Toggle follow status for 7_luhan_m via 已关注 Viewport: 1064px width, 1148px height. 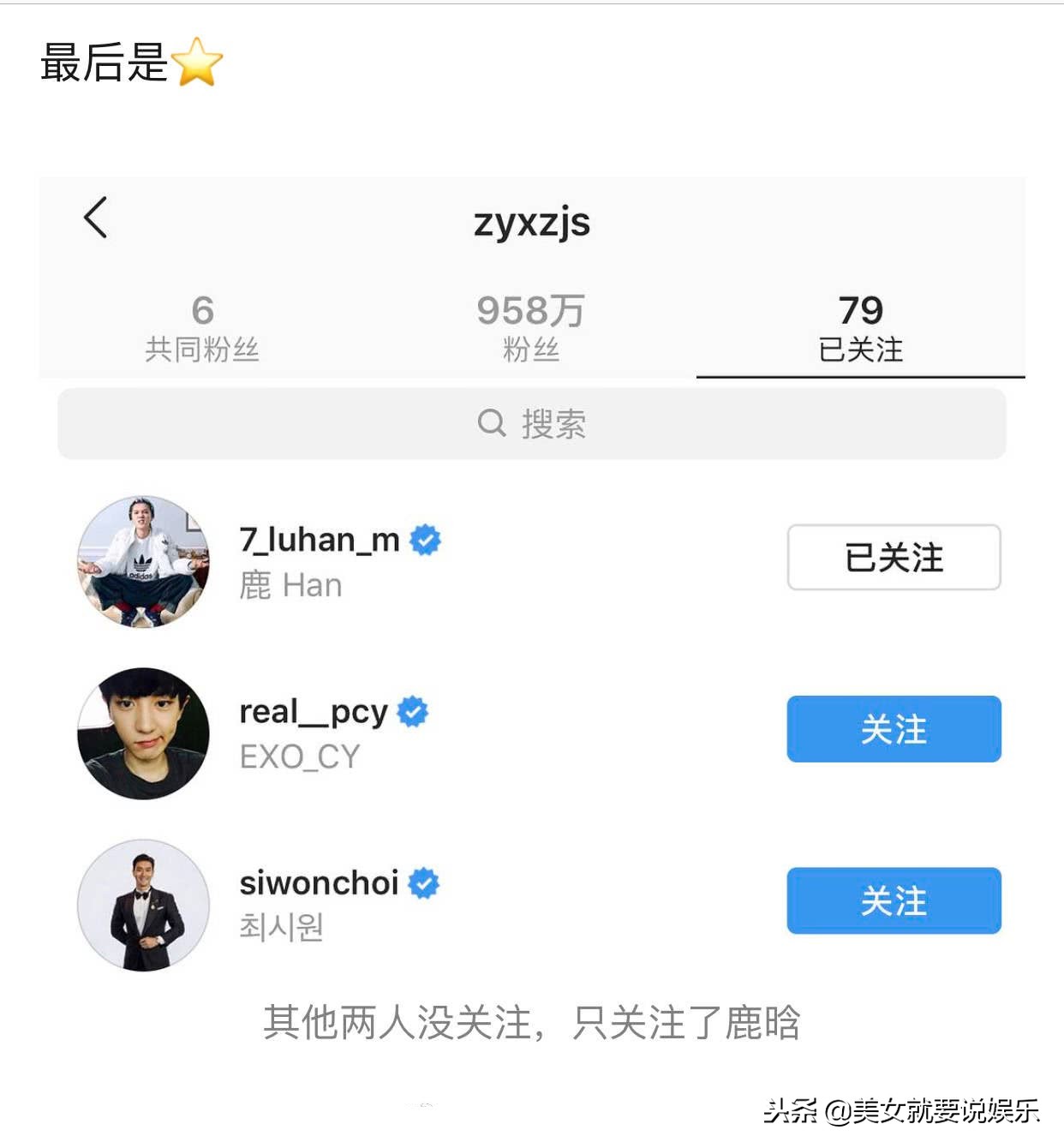coord(893,558)
